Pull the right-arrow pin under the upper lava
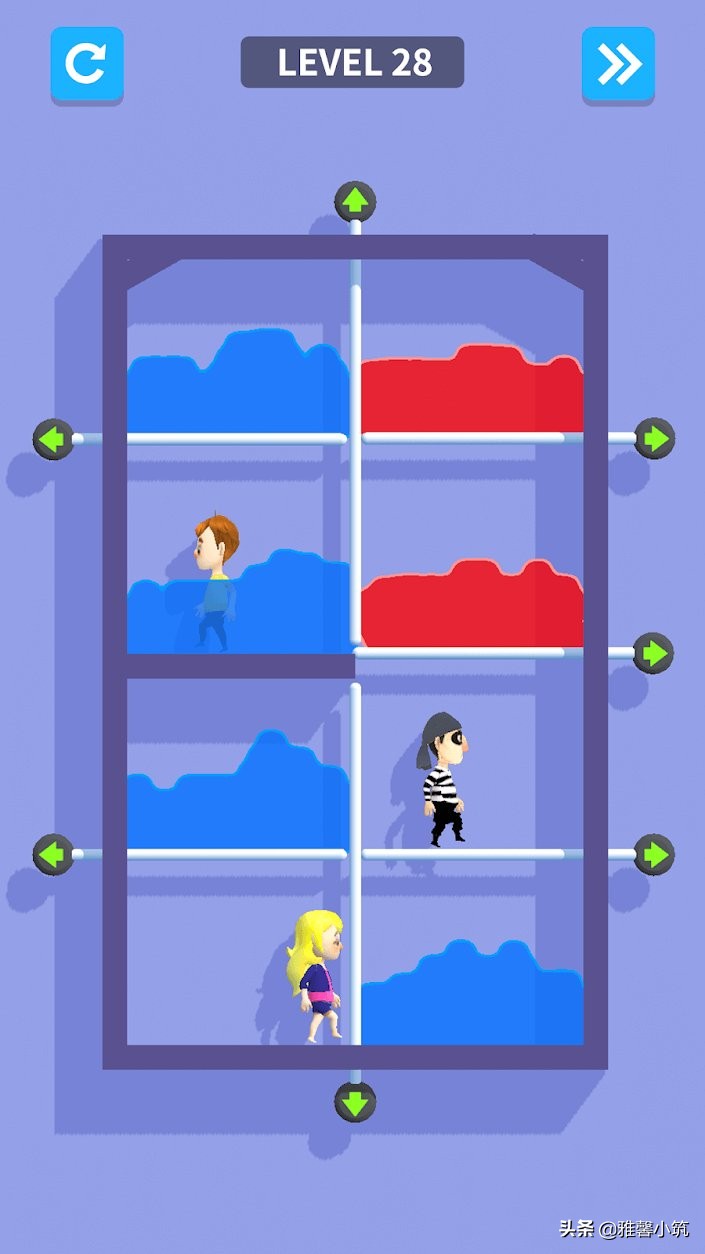705x1254 pixels. coord(654,439)
